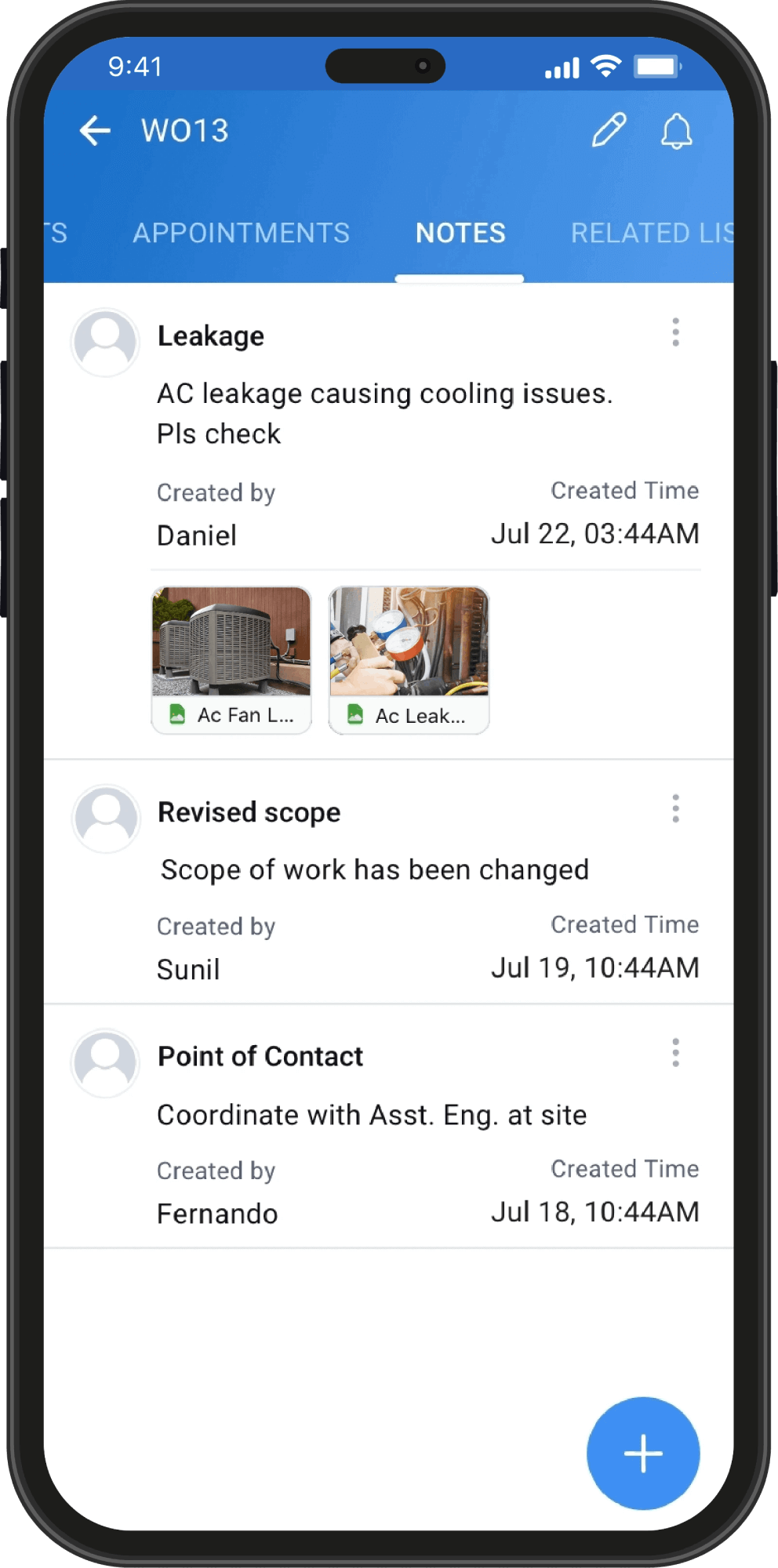778x1568 pixels.
Task: Tap Fernando's avatar on Point of Contact note
Action: pos(105,1063)
